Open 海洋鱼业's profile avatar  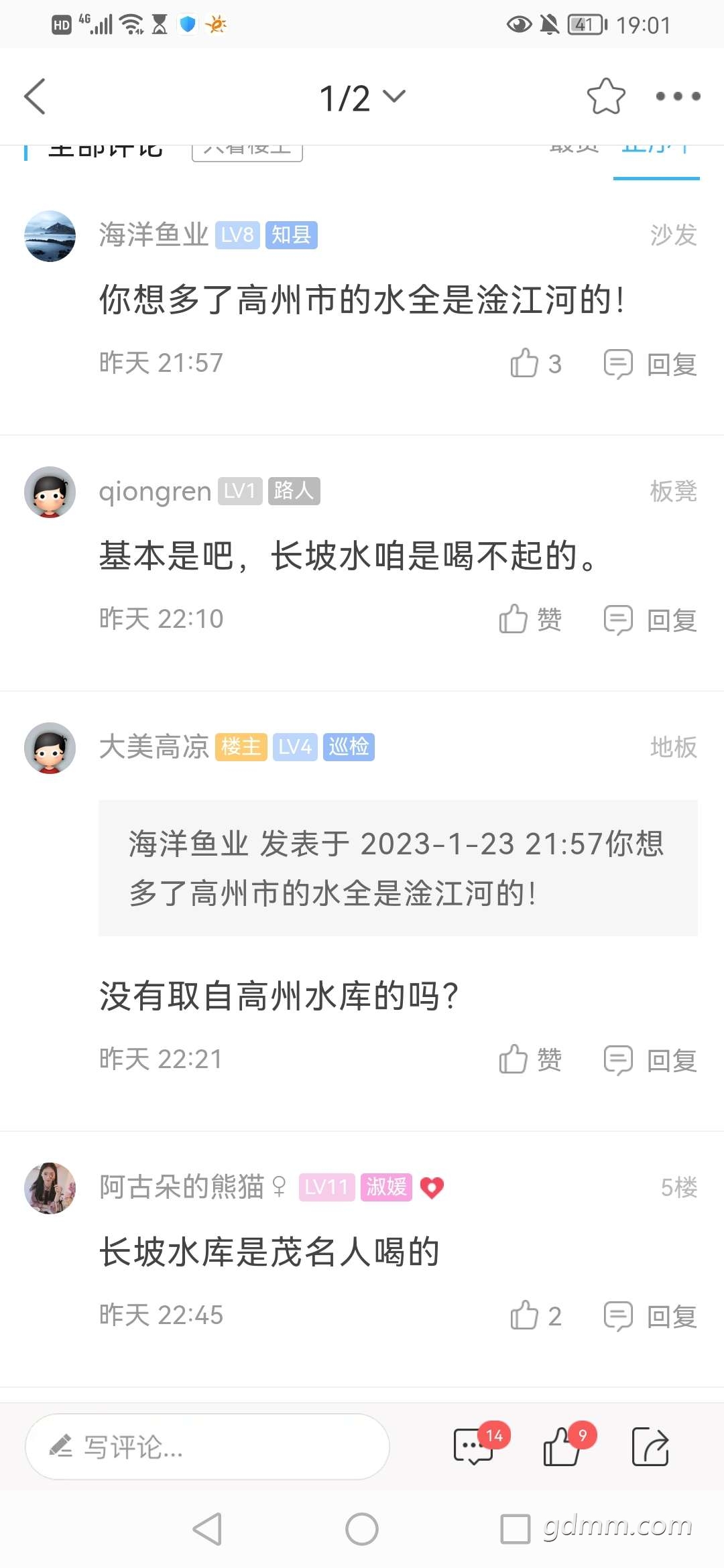(x=50, y=236)
